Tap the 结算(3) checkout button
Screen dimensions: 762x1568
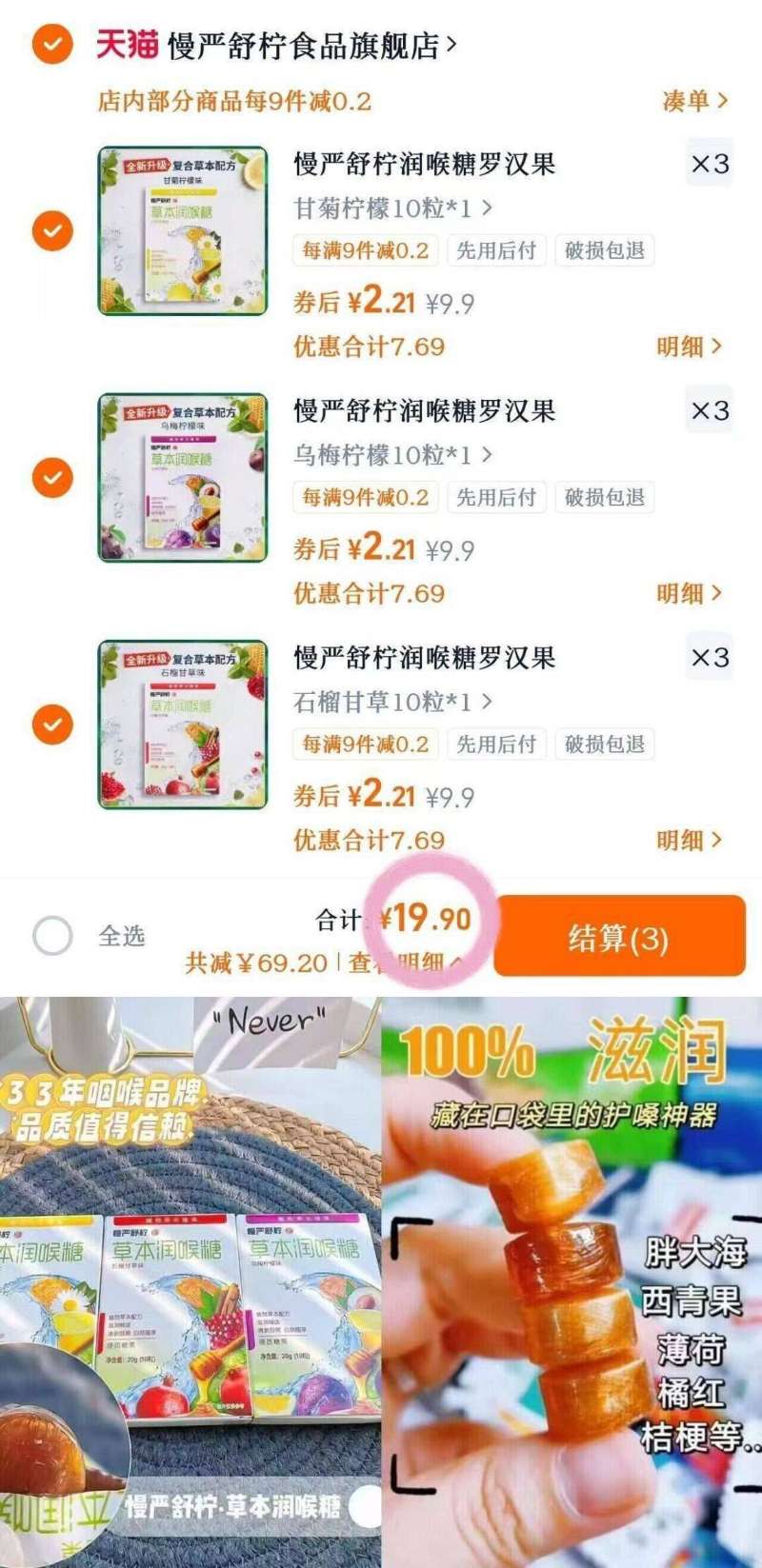point(620,936)
